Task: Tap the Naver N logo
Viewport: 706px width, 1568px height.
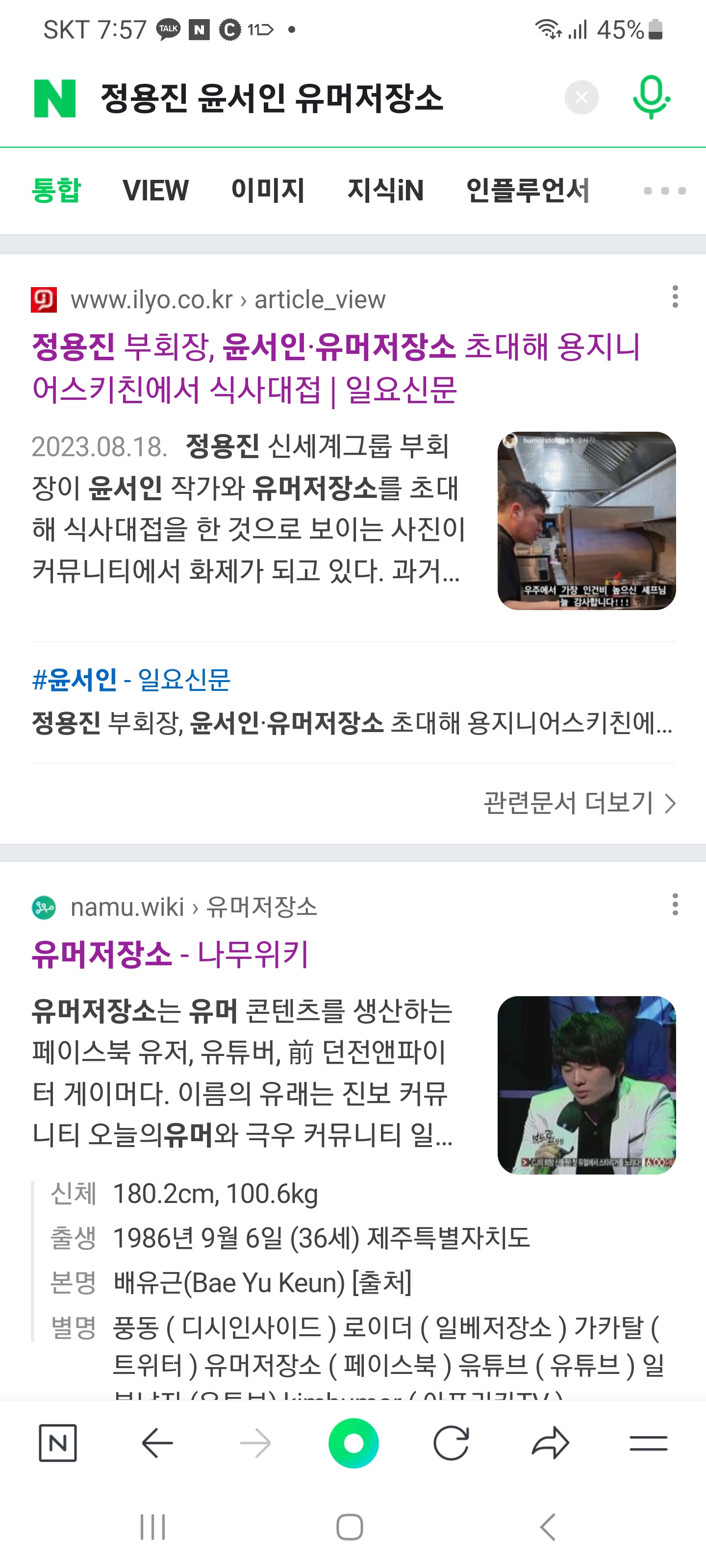Action: pyautogui.click(x=55, y=98)
